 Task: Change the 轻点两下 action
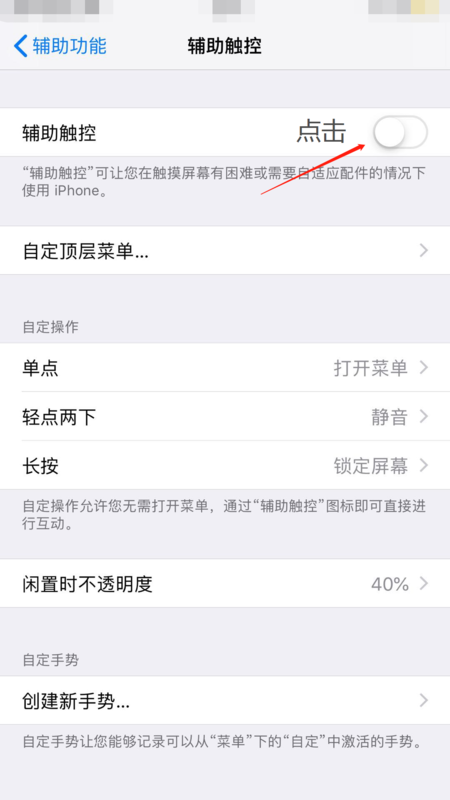tap(225, 417)
